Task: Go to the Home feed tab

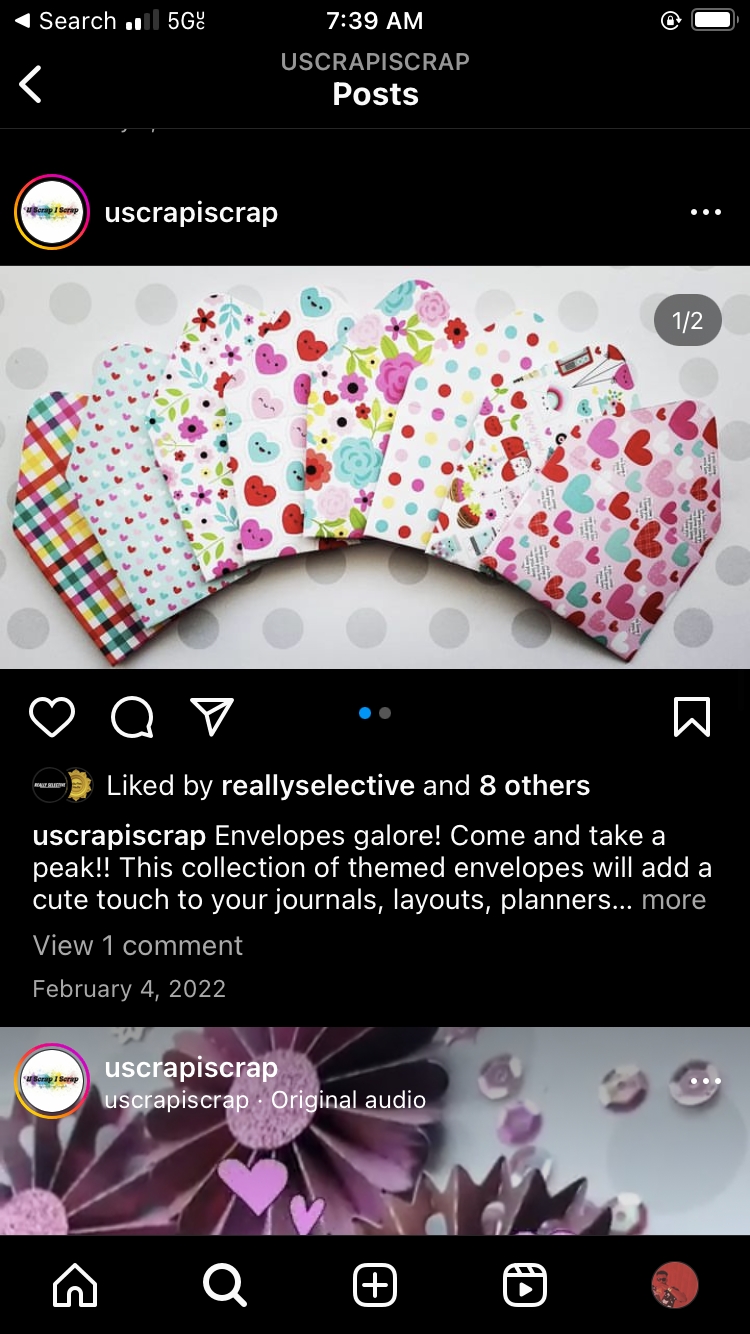Action: click(75, 1285)
